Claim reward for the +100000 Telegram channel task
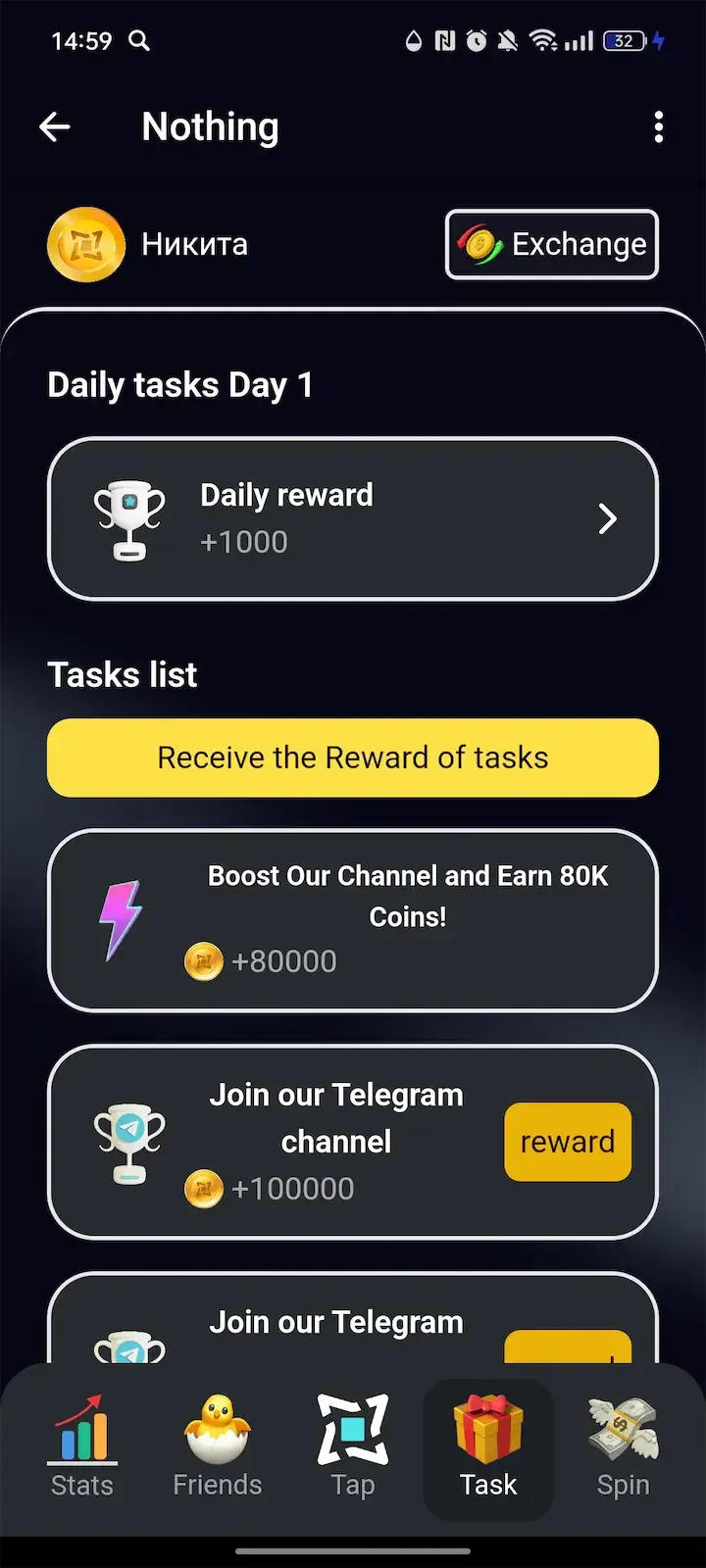706x1568 pixels. click(567, 1142)
